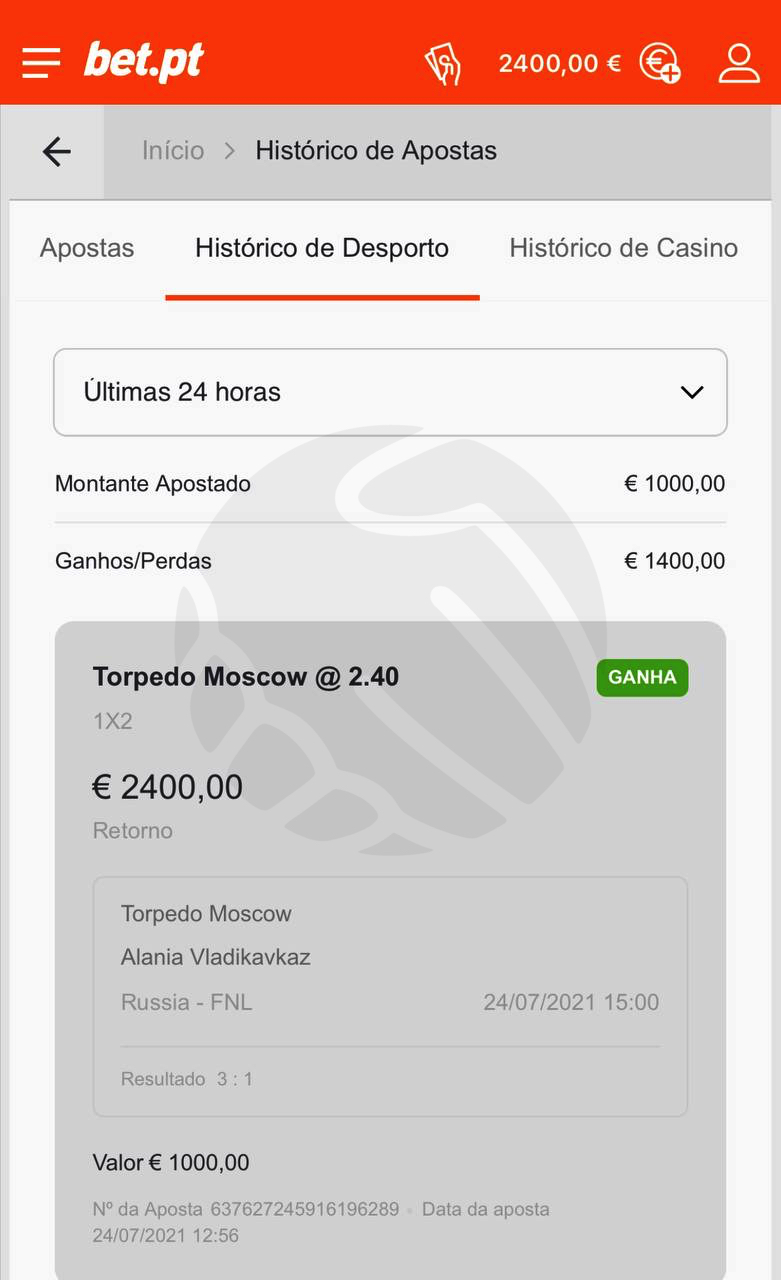Go to the bet.pt home logo
The image size is (781, 1280).
pyautogui.click(x=143, y=62)
